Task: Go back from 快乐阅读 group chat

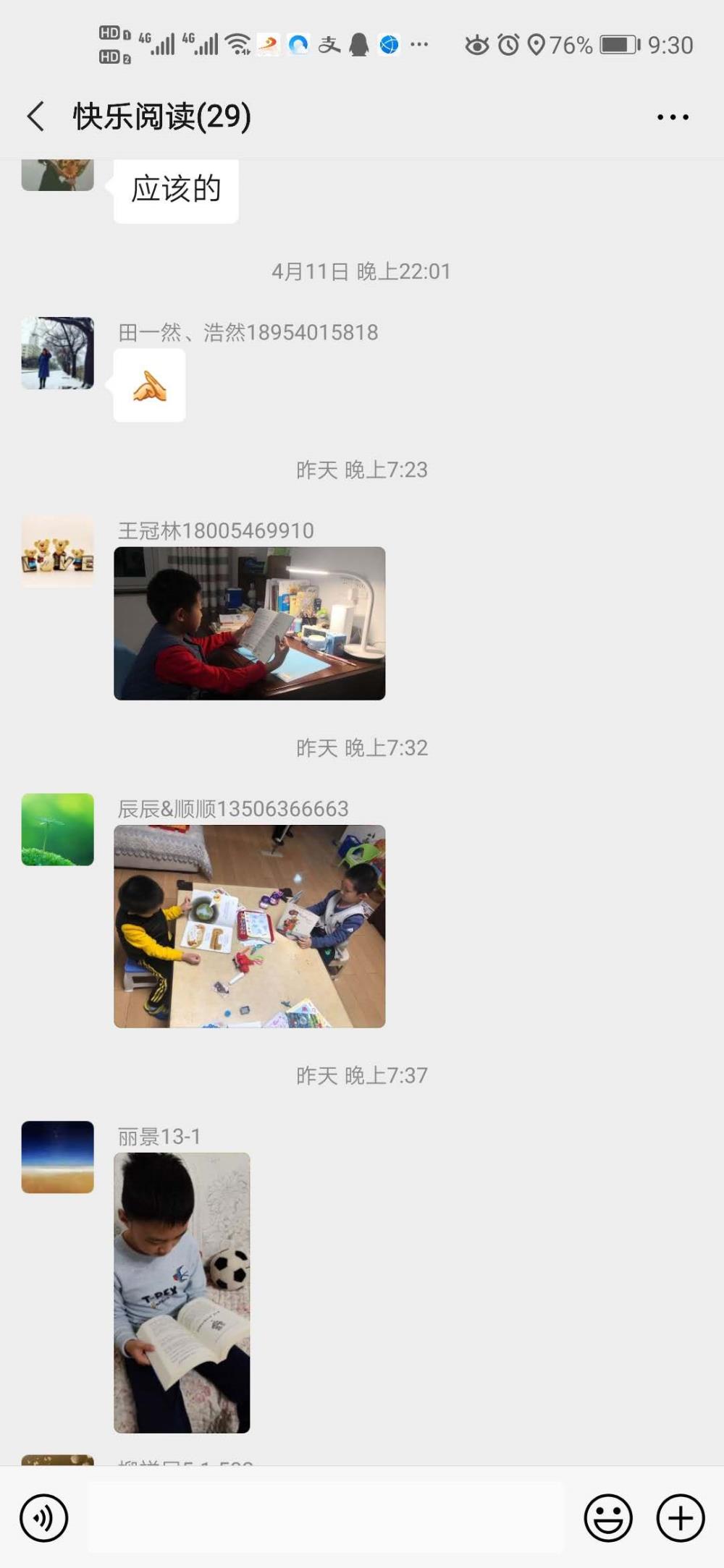Action: (x=35, y=116)
